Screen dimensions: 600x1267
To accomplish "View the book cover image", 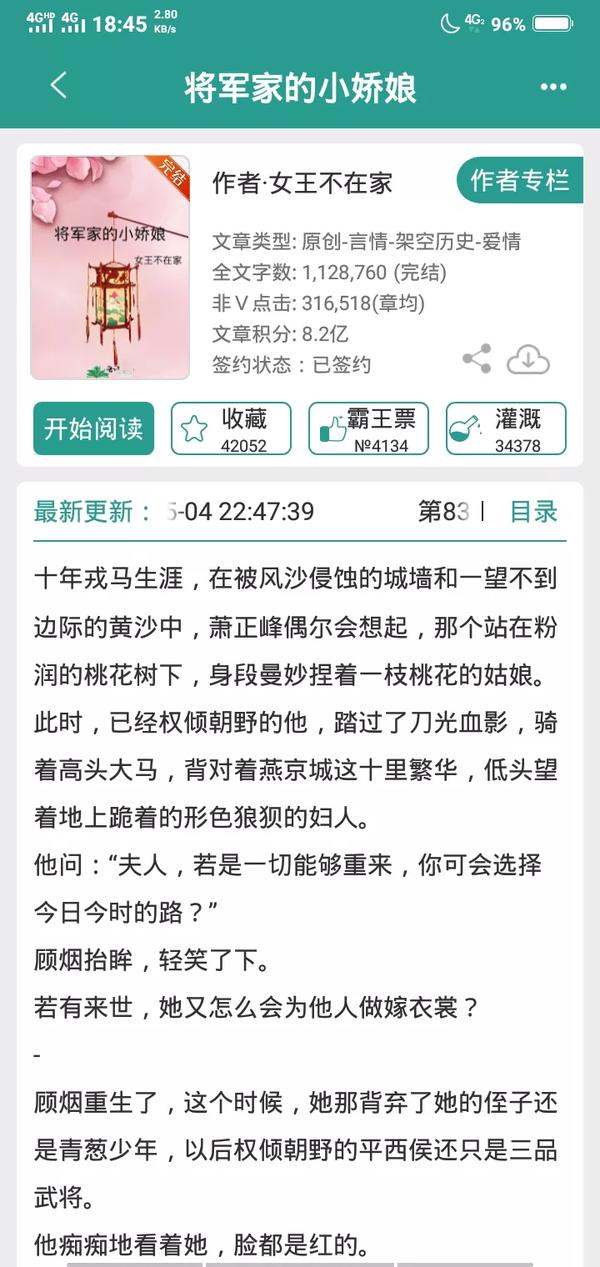I will [110, 267].
